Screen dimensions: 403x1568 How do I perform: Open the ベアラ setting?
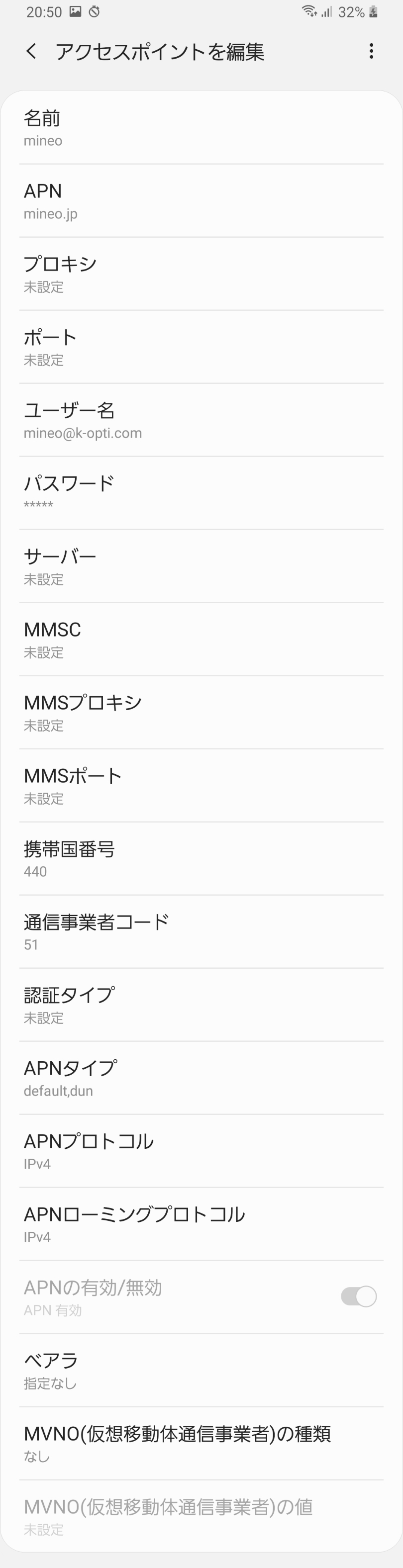click(201, 1370)
